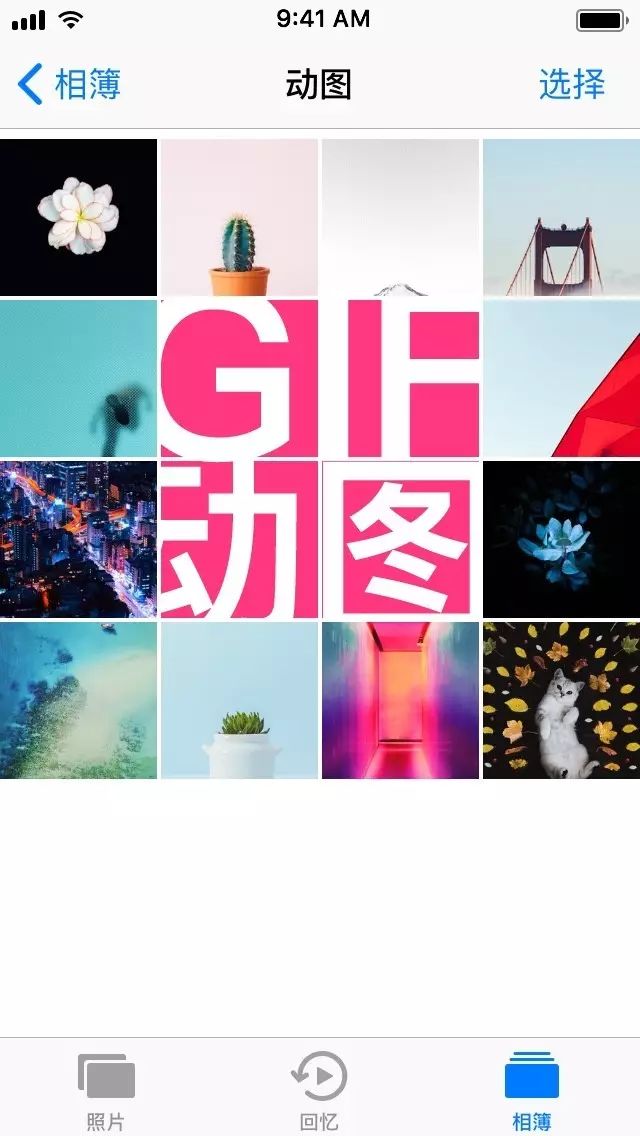Image resolution: width=640 pixels, height=1136 pixels.
Task: Open the 相簿 tab
Action: point(531,1090)
